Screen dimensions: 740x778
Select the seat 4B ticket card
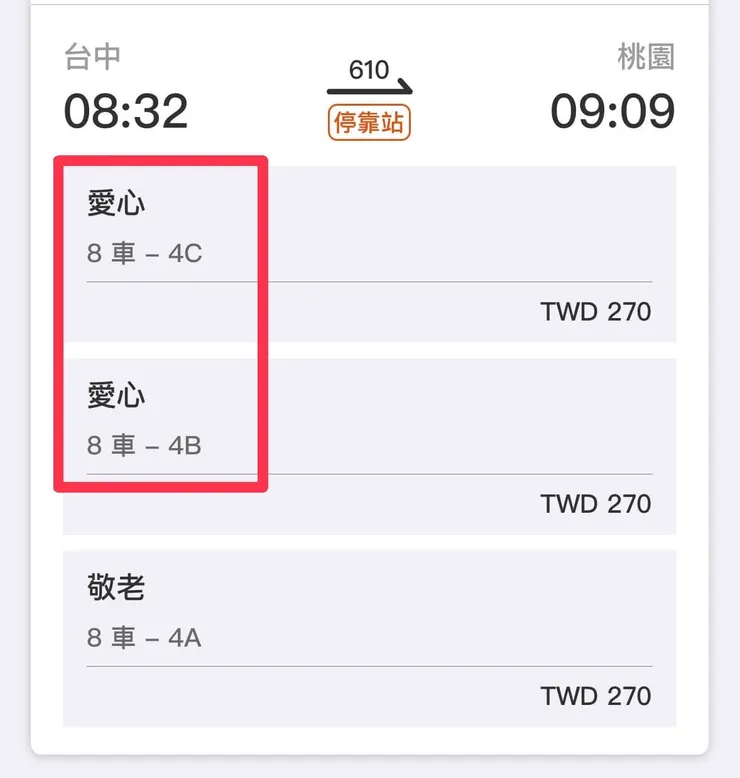(x=370, y=445)
